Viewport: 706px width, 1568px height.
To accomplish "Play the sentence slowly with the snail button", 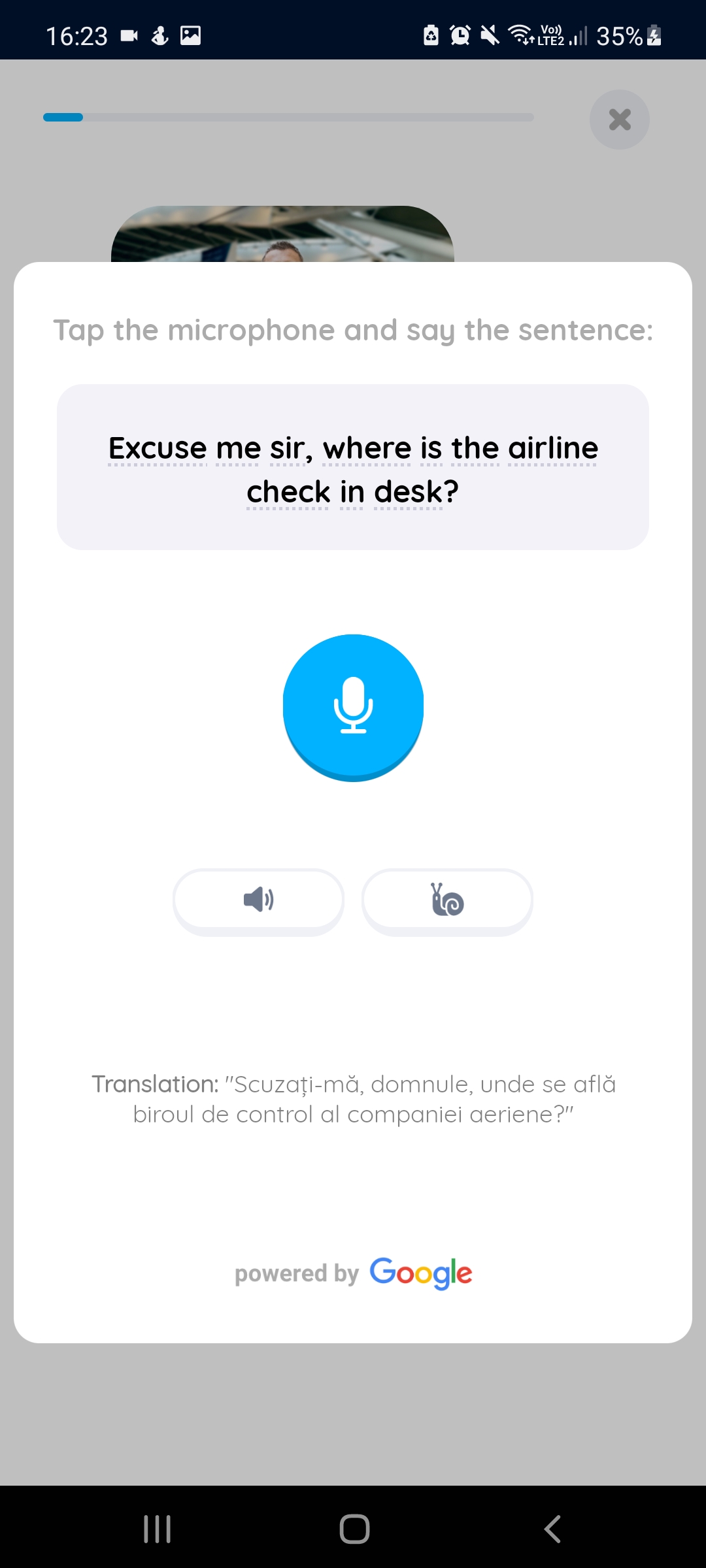I will pos(447,900).
